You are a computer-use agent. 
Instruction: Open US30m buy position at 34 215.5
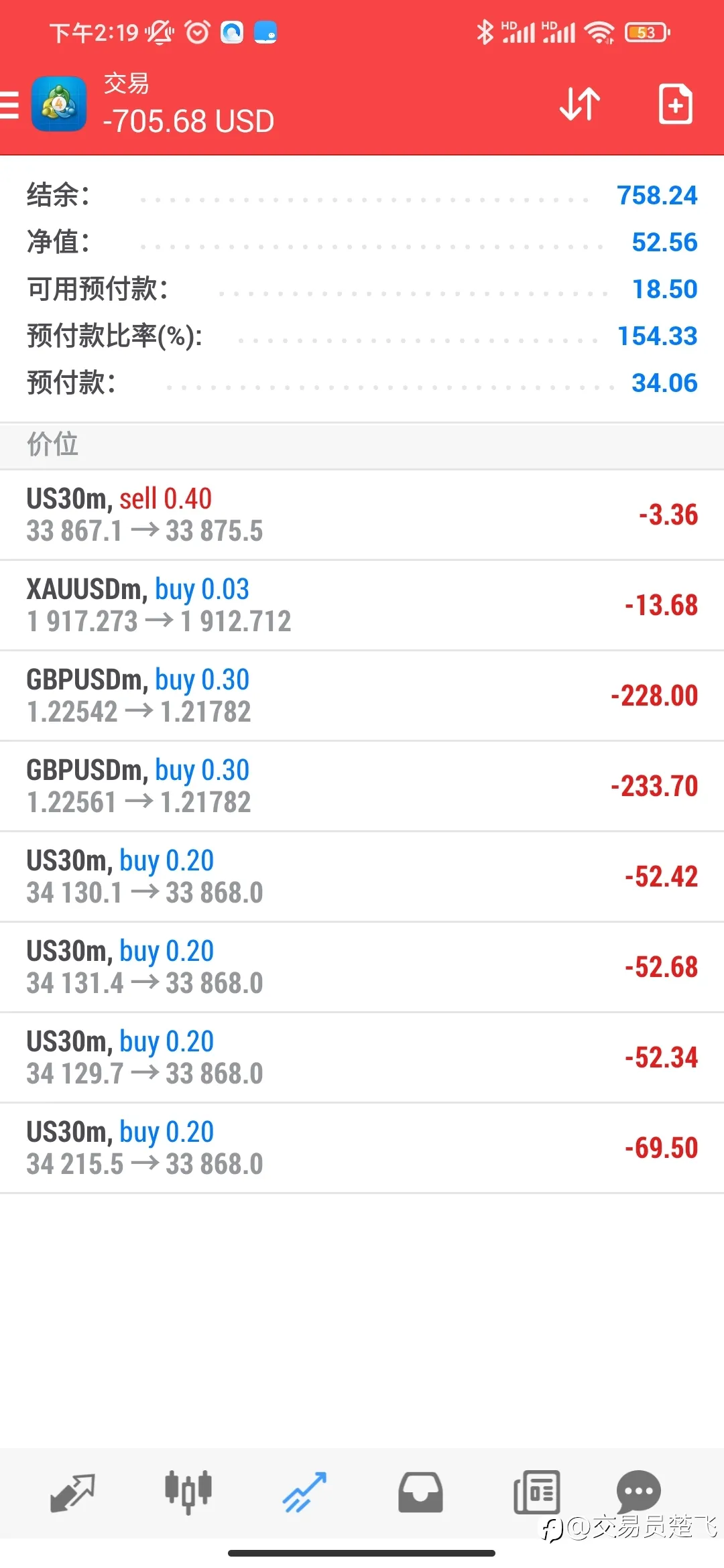click(362, 1148)
